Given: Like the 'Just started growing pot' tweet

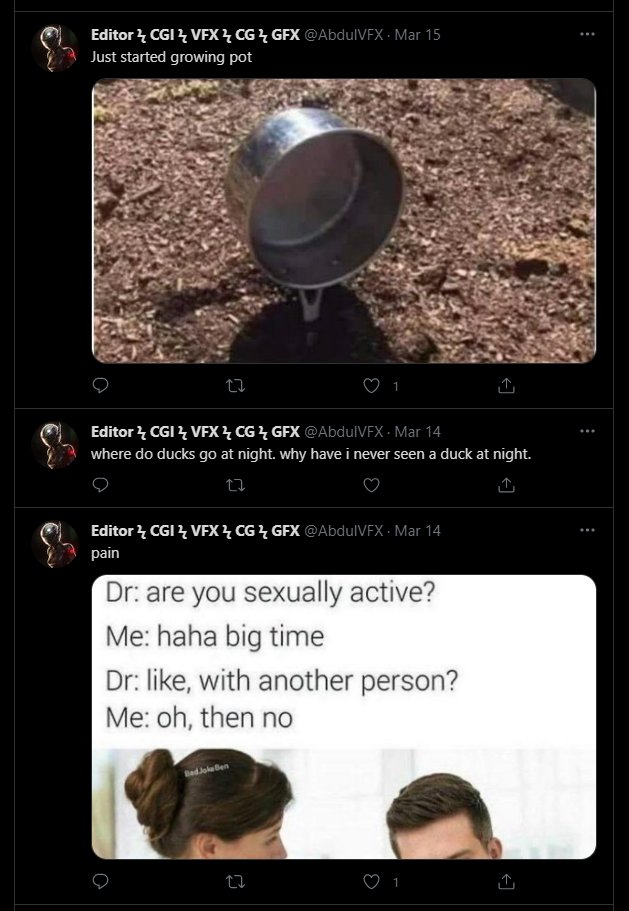Looking at the screenshot, I should [372, 386].
